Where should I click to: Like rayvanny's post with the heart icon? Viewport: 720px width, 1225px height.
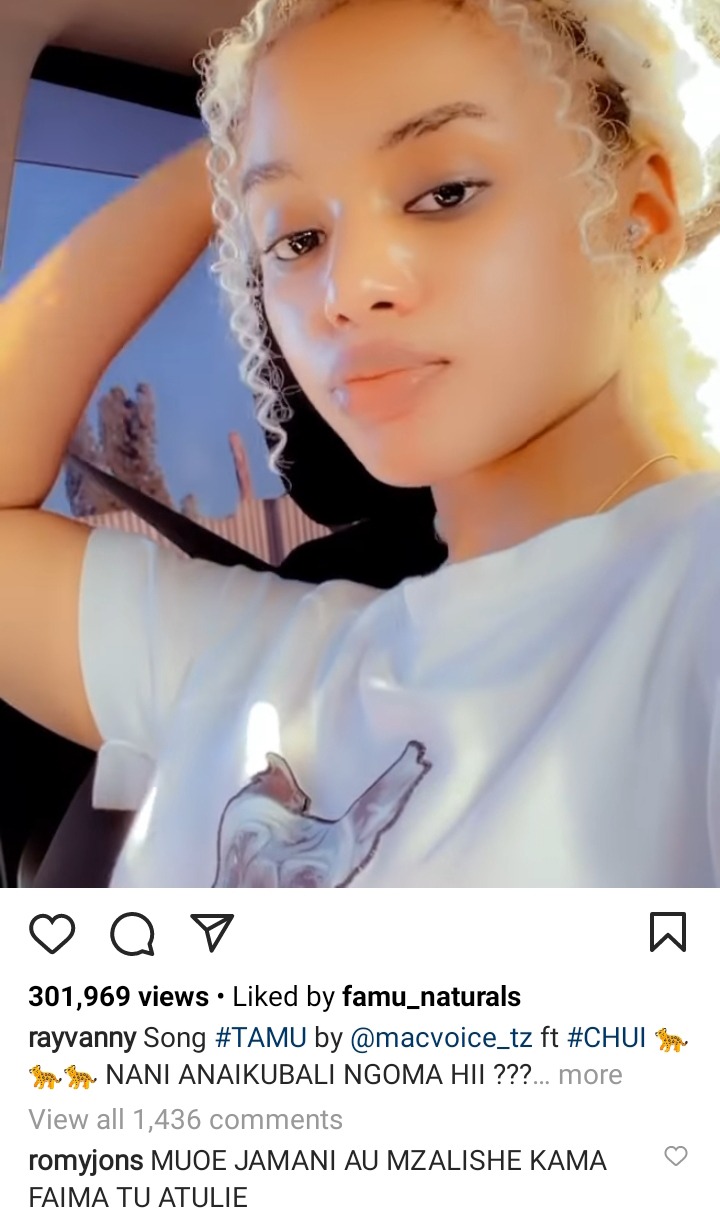(52, 934)
